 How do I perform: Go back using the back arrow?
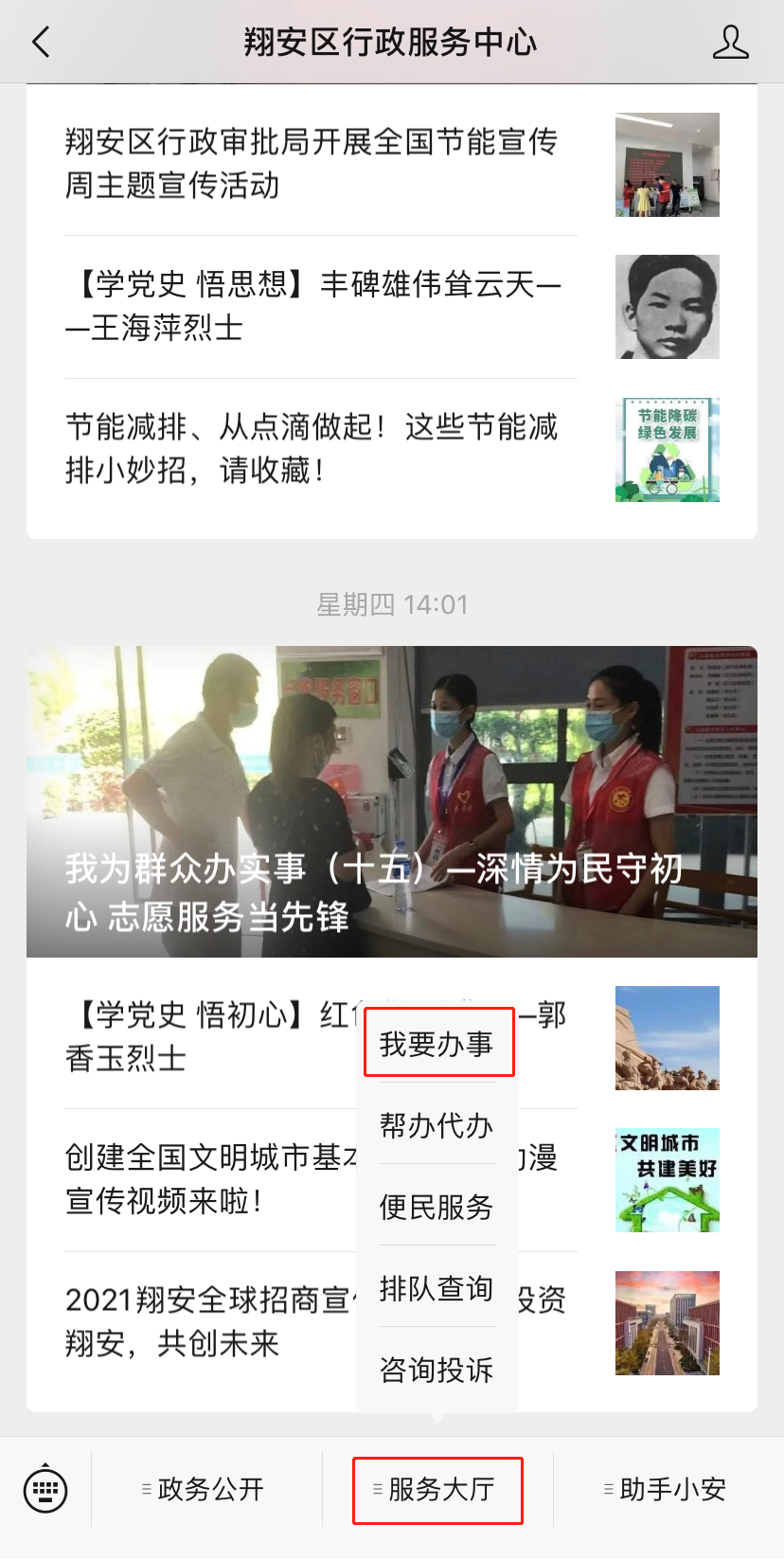click(41, 42)
